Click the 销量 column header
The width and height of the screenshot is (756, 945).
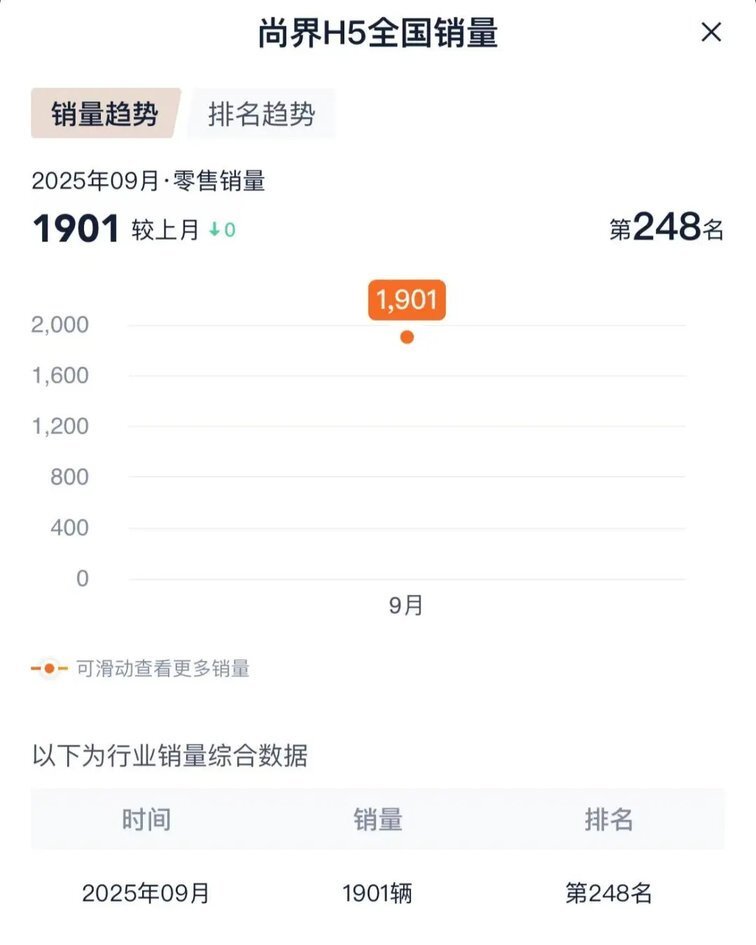[x=380, y=819]
